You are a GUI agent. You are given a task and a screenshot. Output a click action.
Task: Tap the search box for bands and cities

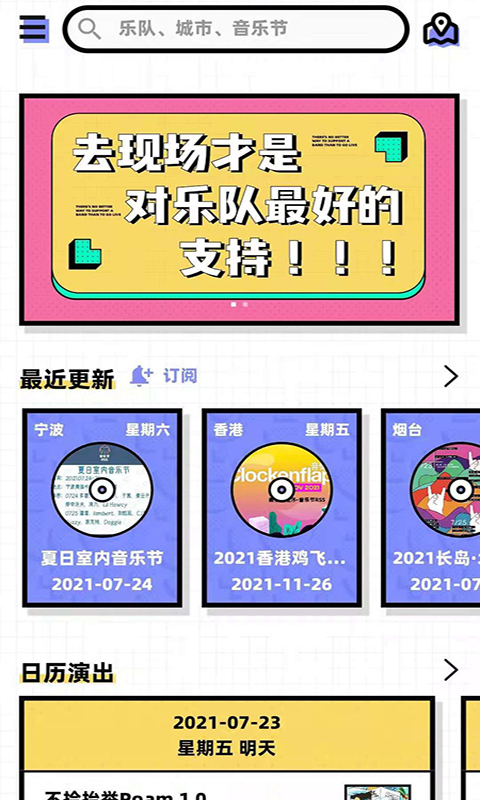click(x=236, y=29)
